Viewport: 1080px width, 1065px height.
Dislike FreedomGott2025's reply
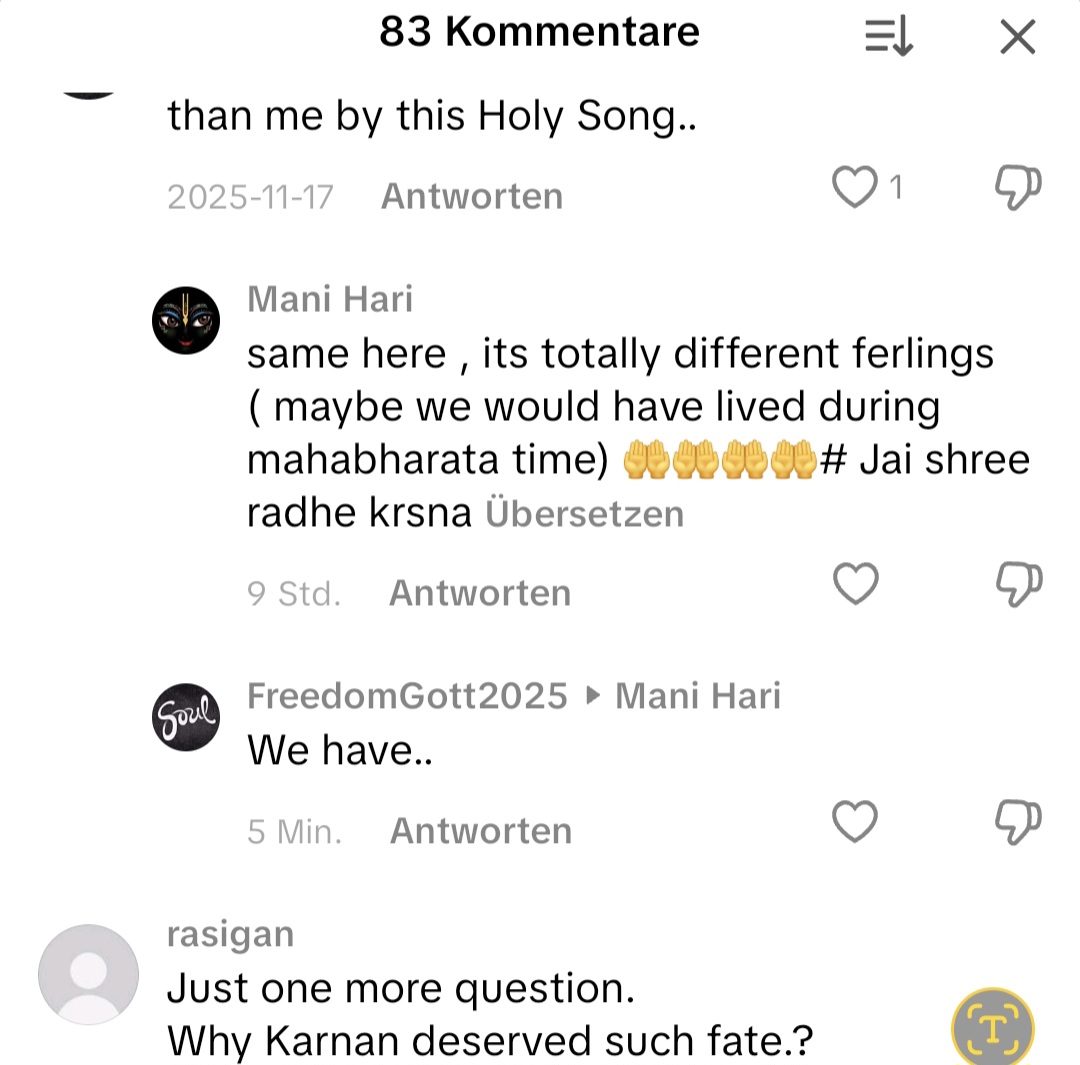[x=1018, y=822]
